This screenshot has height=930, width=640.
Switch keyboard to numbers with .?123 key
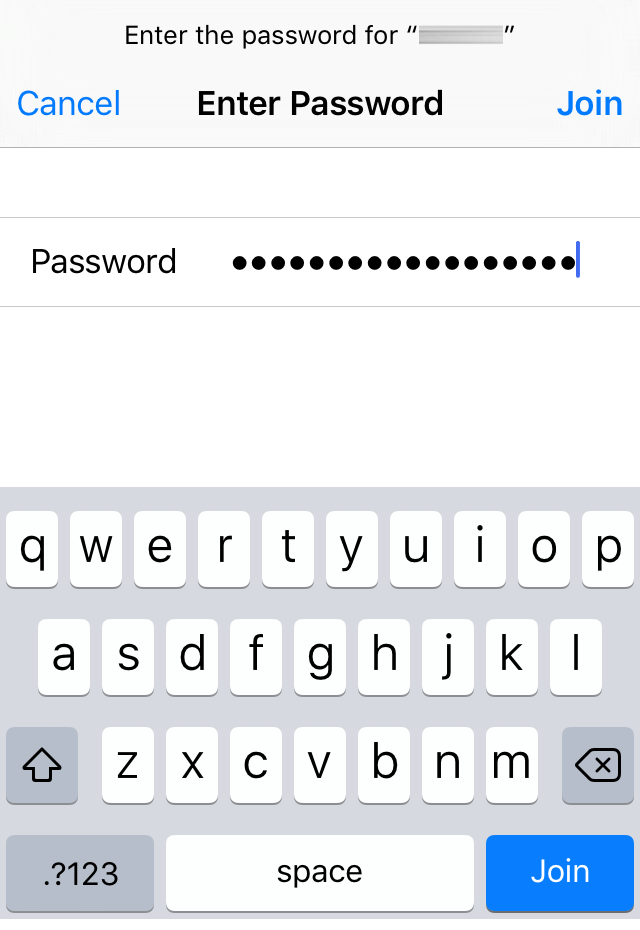[x=81, y=872]
